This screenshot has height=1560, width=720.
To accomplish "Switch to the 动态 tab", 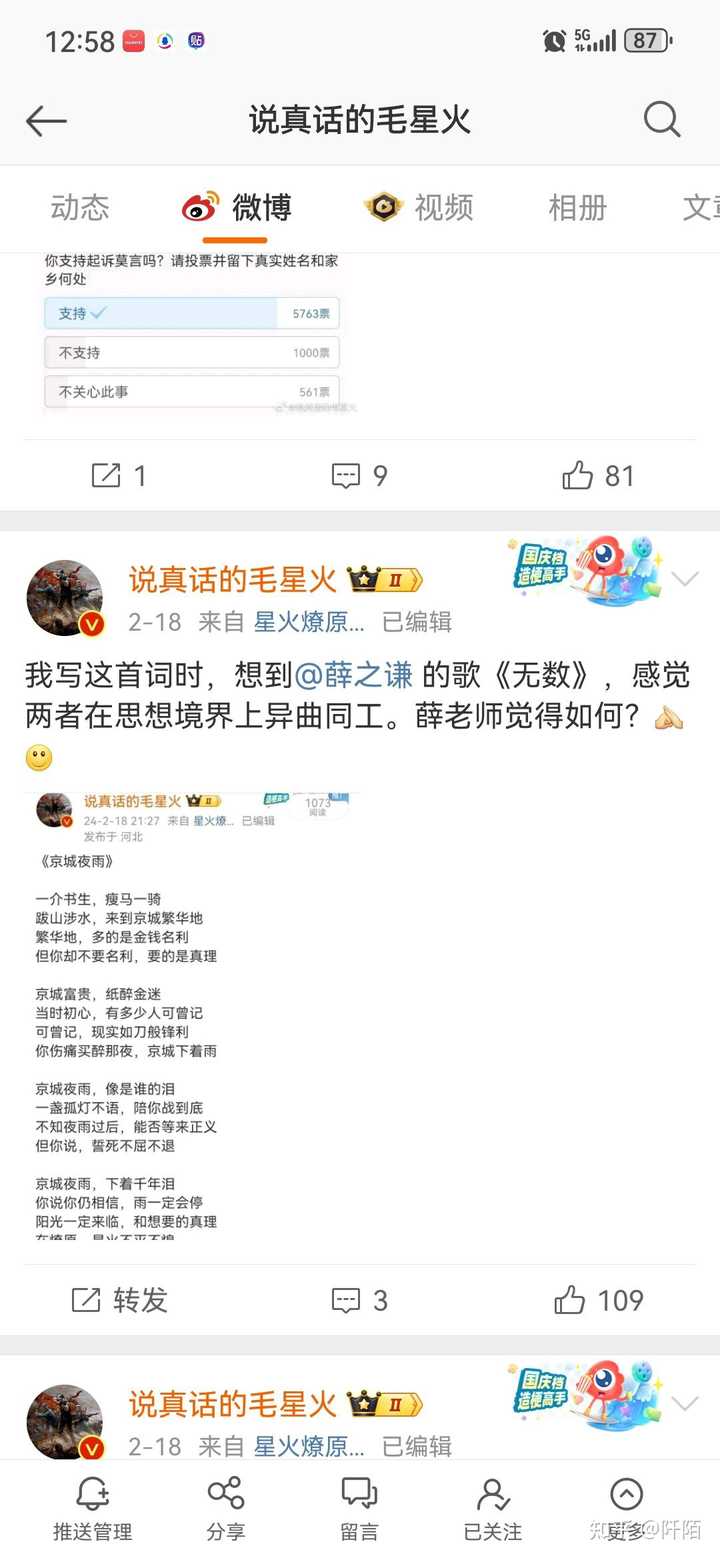I will click(x=80, y=208).
